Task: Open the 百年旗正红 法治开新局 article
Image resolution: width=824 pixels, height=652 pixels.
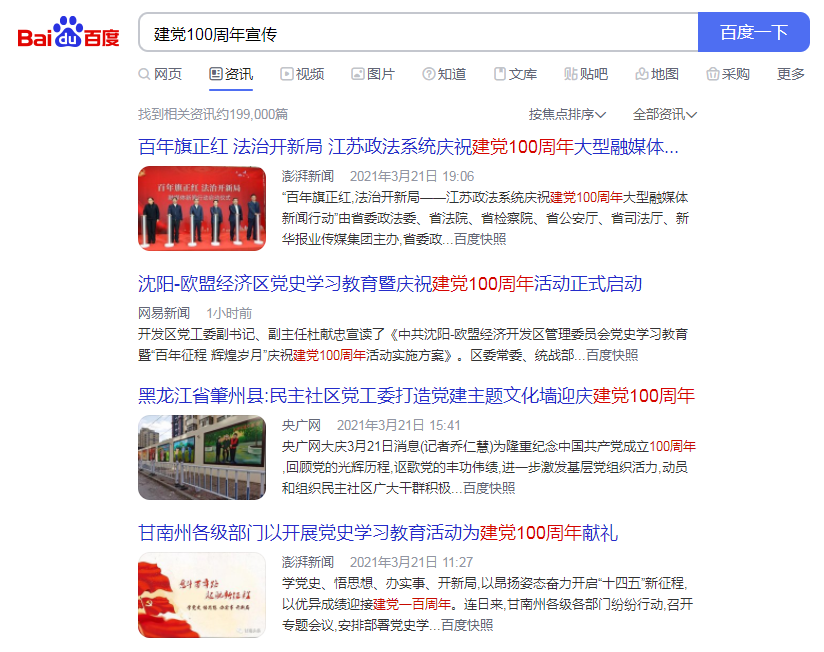Action: (408, 147)
